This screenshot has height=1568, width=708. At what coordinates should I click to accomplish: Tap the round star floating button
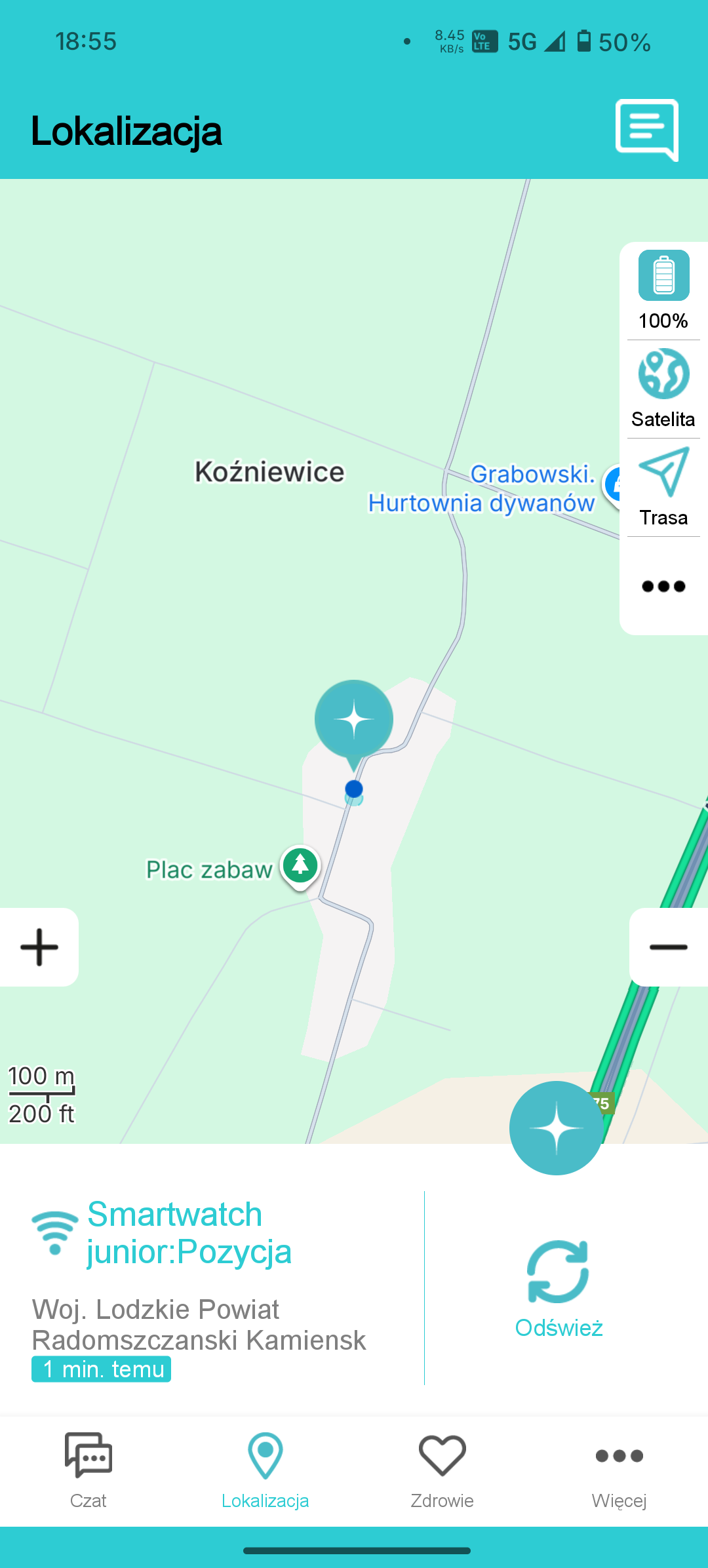pyautogui.click(x=556, y=1127)
